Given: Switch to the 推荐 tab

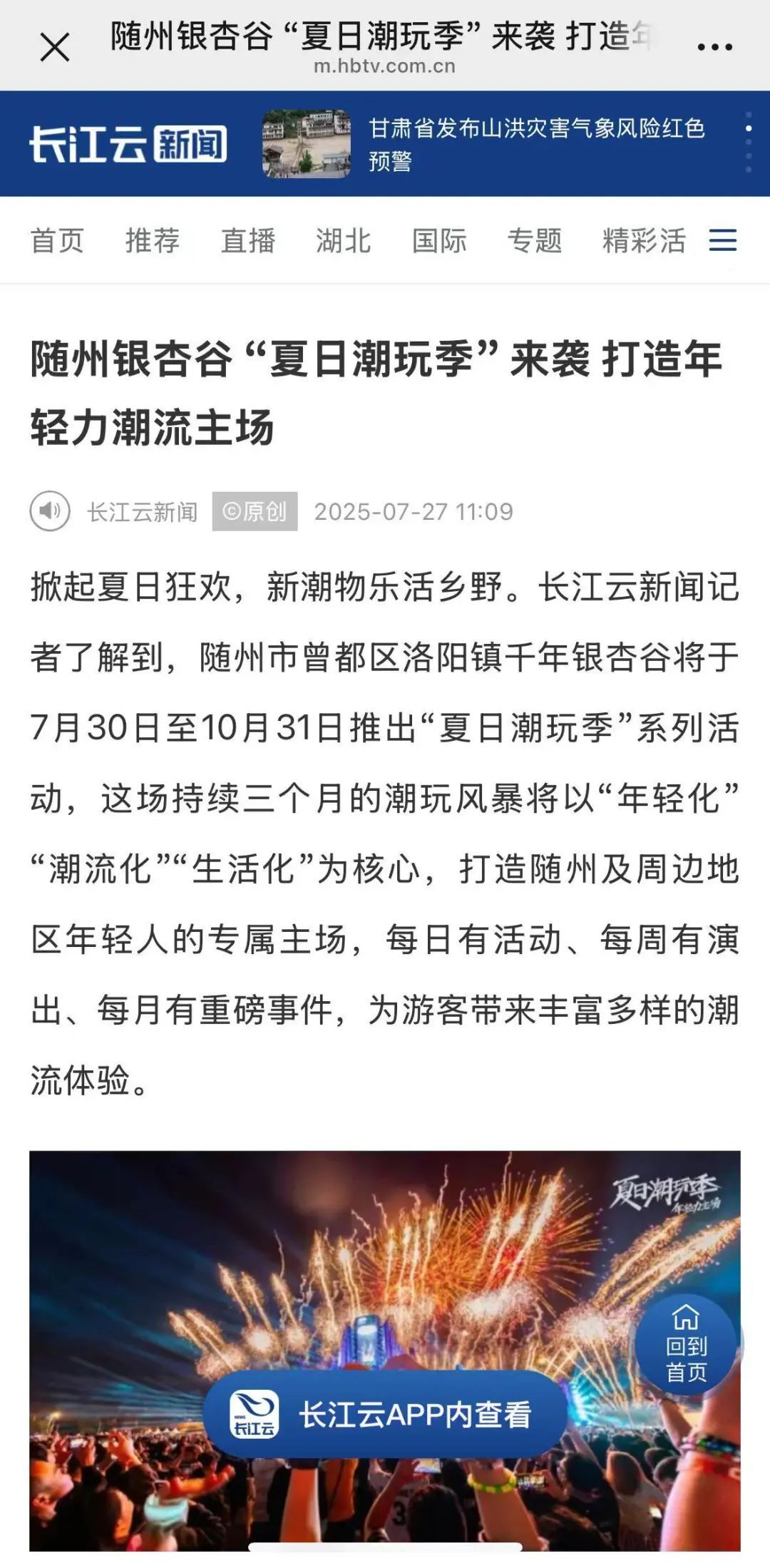Looking at the screenshot, I should point(153,240).
